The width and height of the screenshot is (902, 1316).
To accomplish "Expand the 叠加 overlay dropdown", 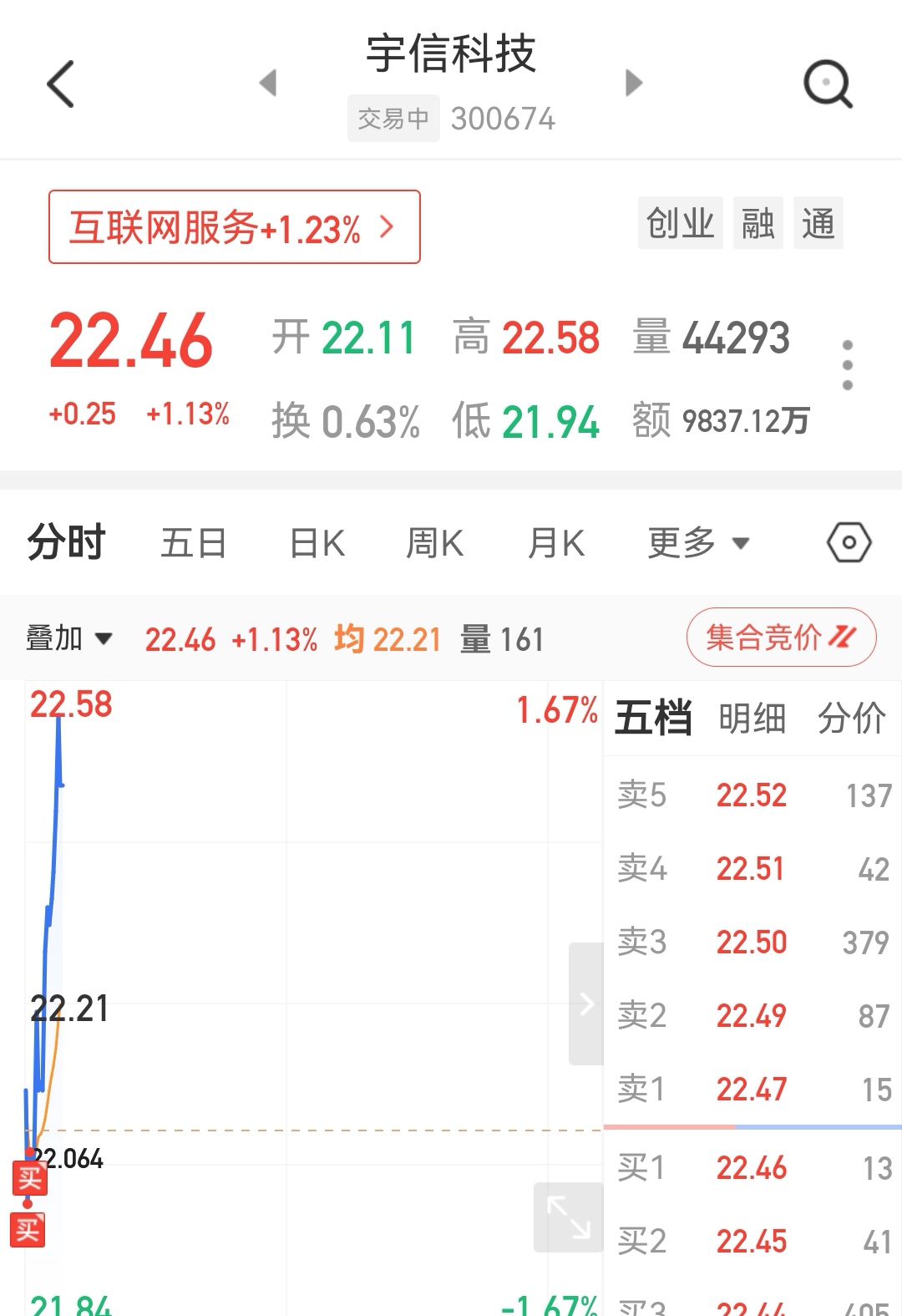I will (68, 638).
